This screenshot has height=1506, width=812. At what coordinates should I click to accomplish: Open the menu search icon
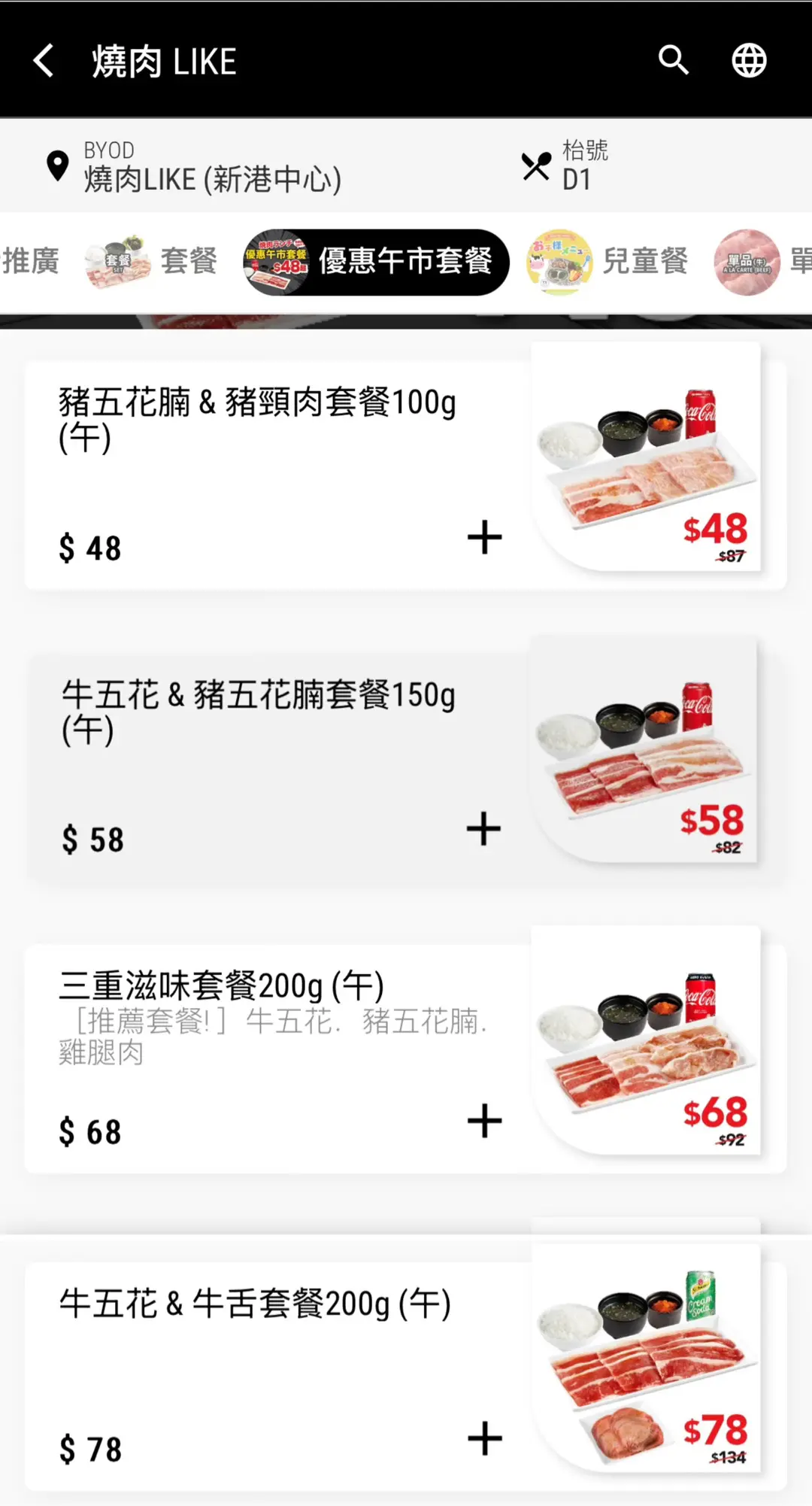[x=673, y=60]
